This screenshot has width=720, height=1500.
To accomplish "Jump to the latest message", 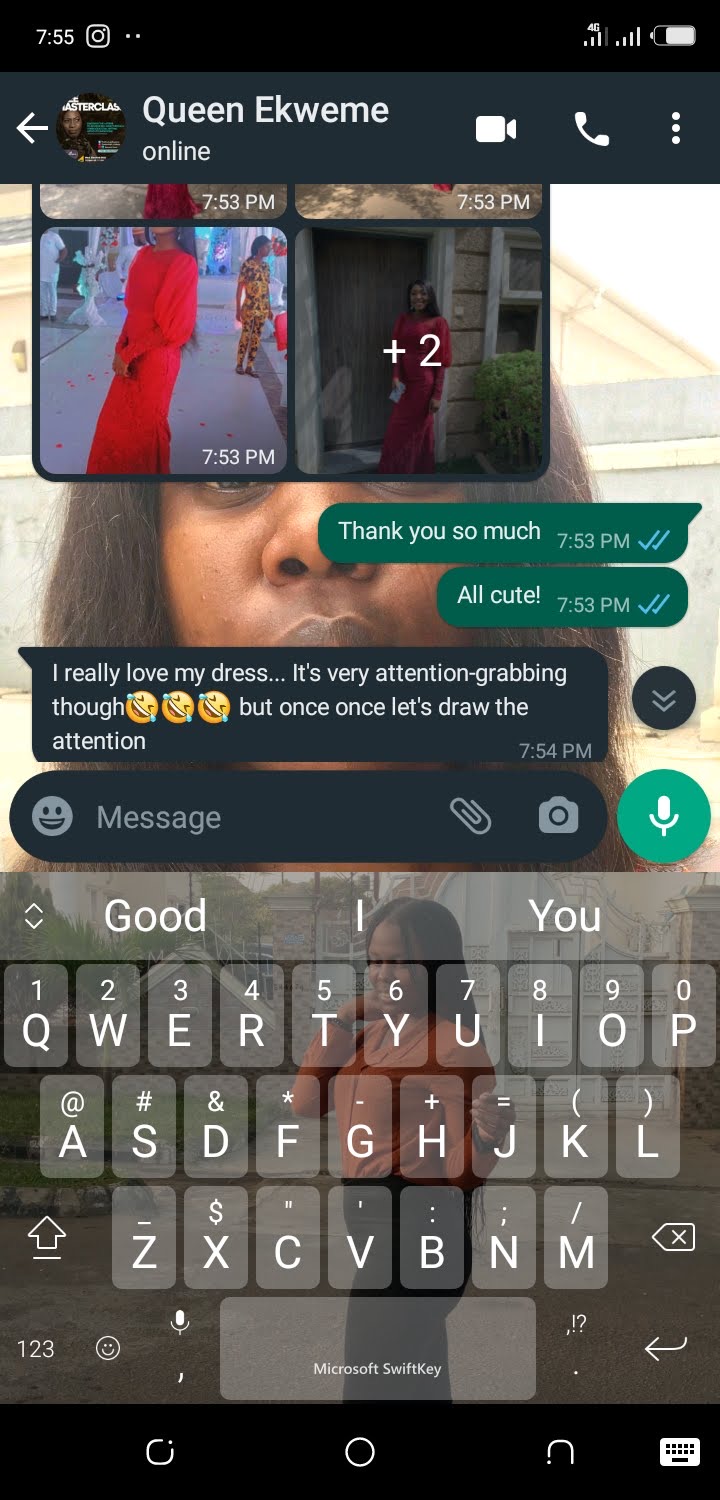I will coord(663,698).
